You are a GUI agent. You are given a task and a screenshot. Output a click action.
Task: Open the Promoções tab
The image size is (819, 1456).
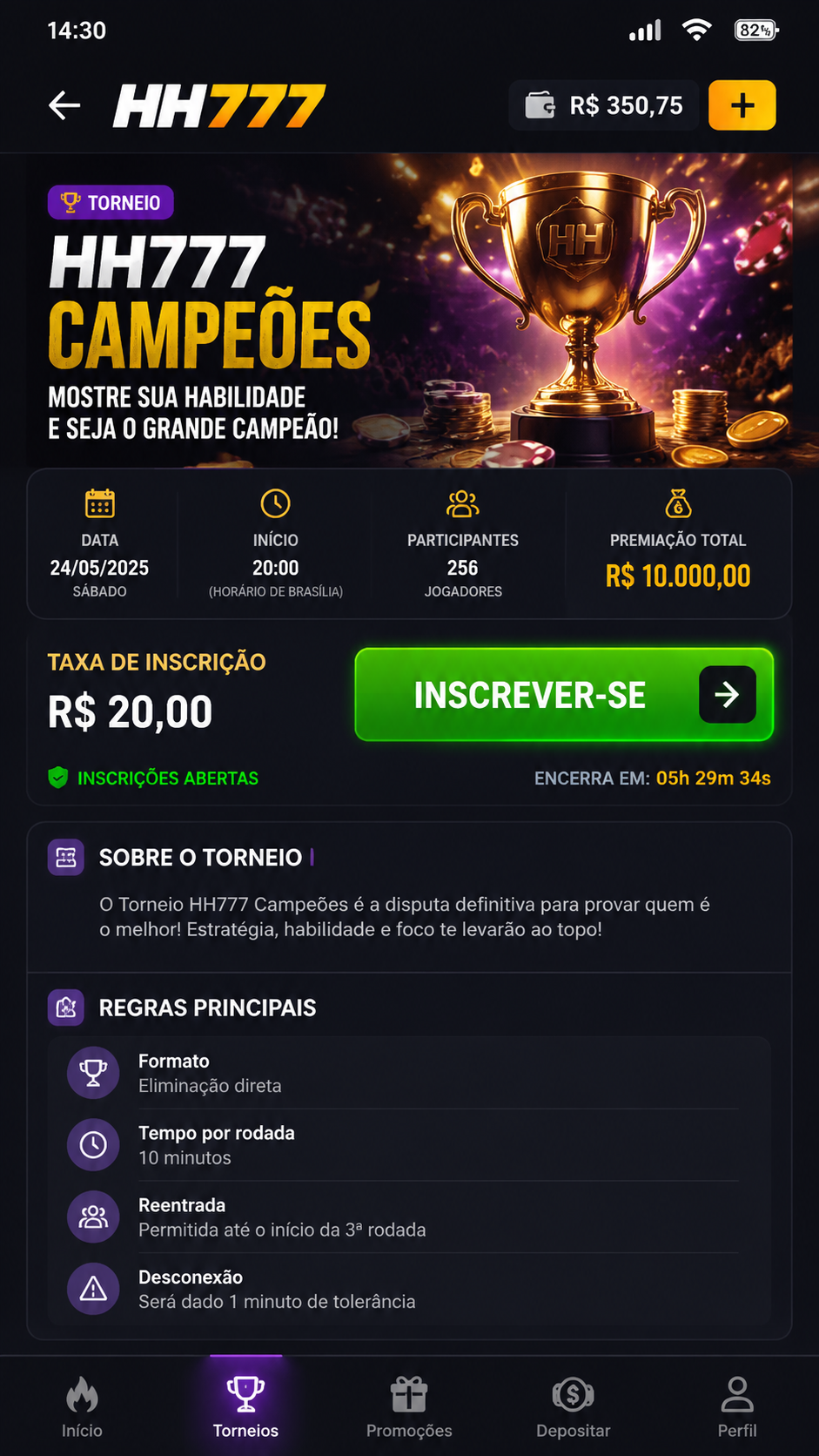tap(409, 1407)
